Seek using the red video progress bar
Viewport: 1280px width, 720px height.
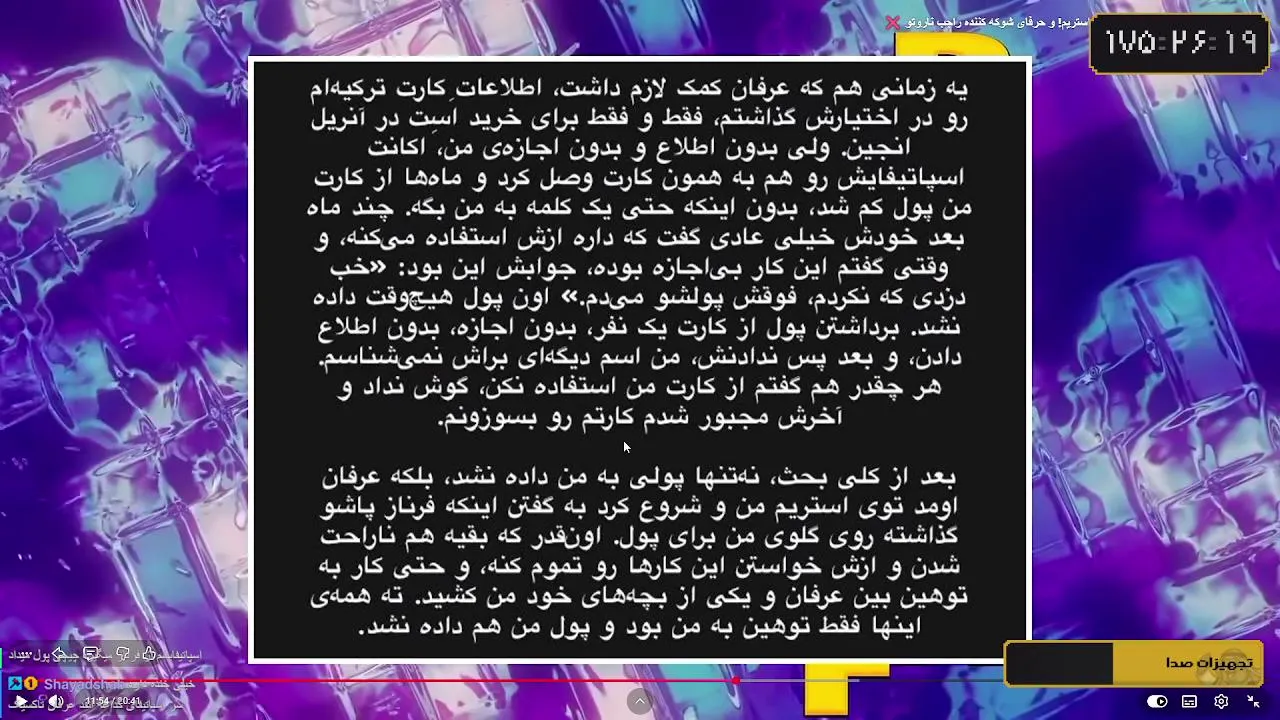pyautogui.click(x=640, y=680)
